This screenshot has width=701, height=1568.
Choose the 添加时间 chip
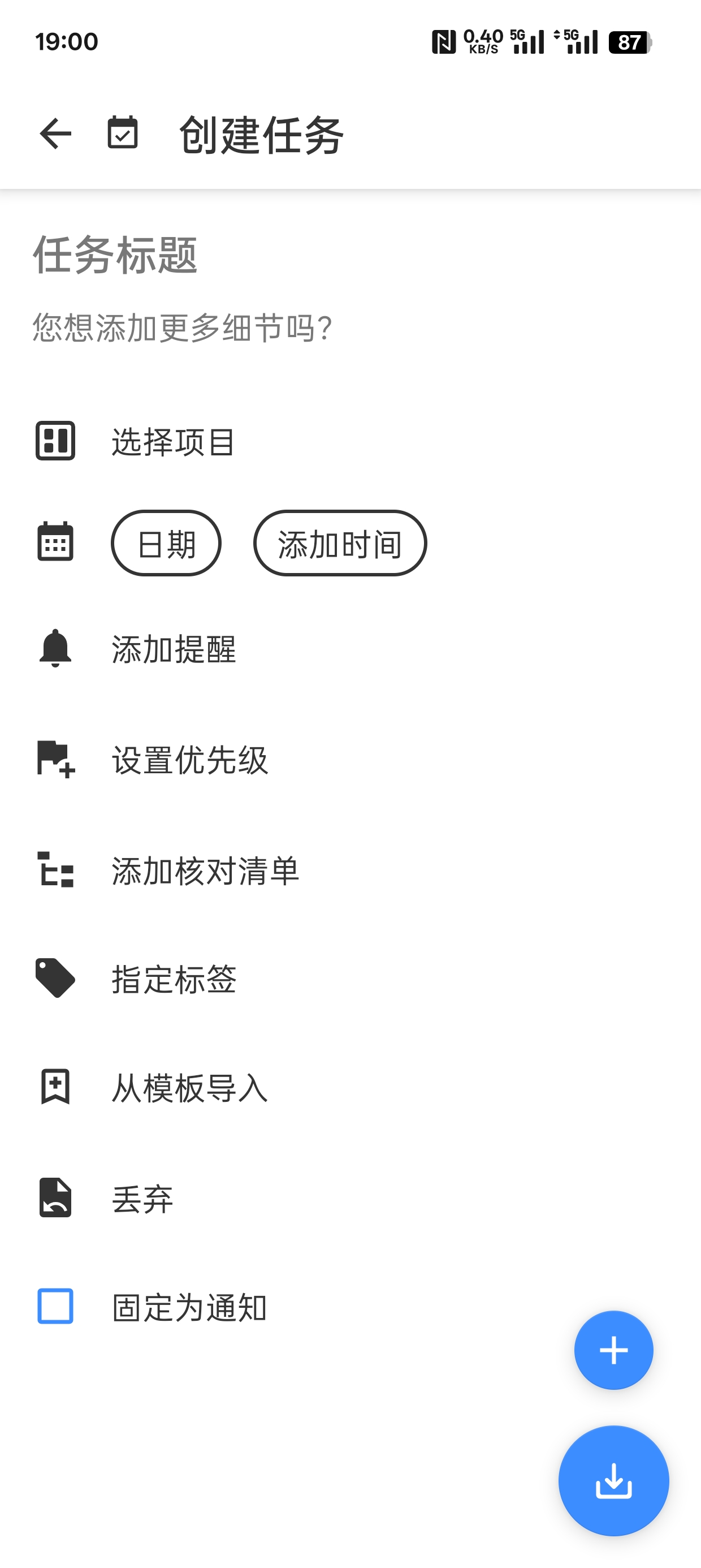pos(340,543)
